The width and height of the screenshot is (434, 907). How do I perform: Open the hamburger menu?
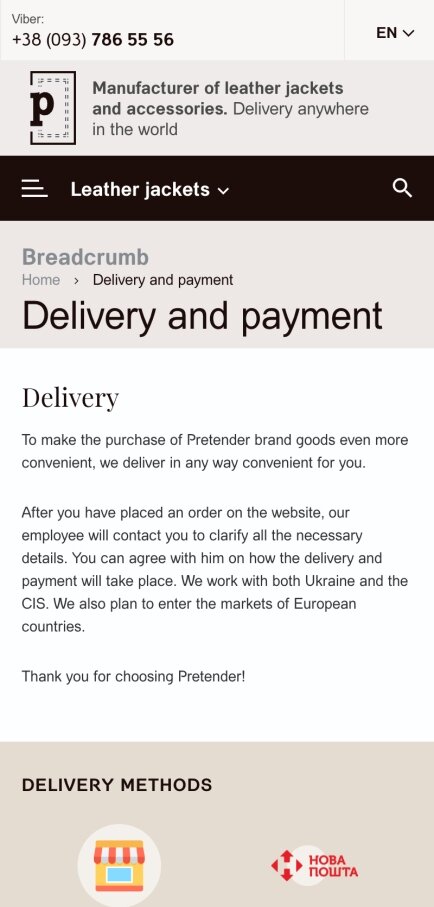pyautogui.click(x=35, y=189)
